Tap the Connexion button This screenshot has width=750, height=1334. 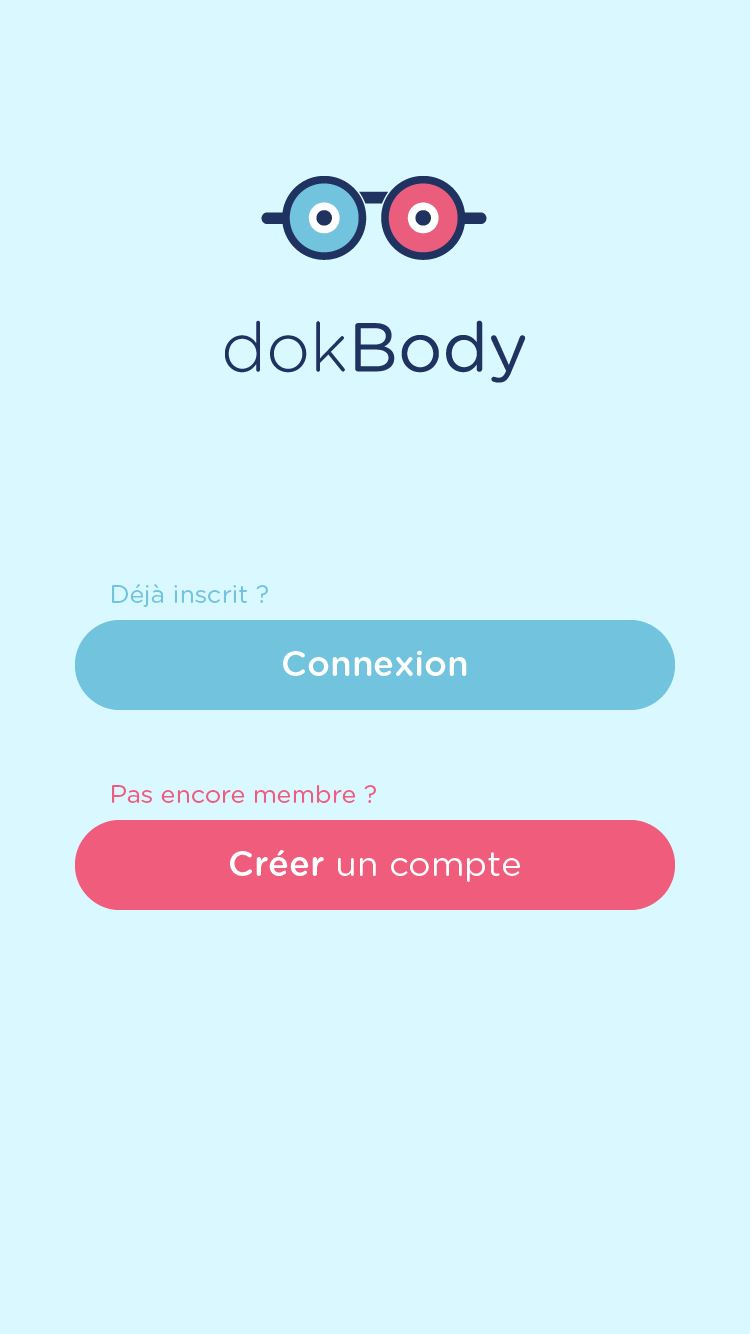coord(375,665)
